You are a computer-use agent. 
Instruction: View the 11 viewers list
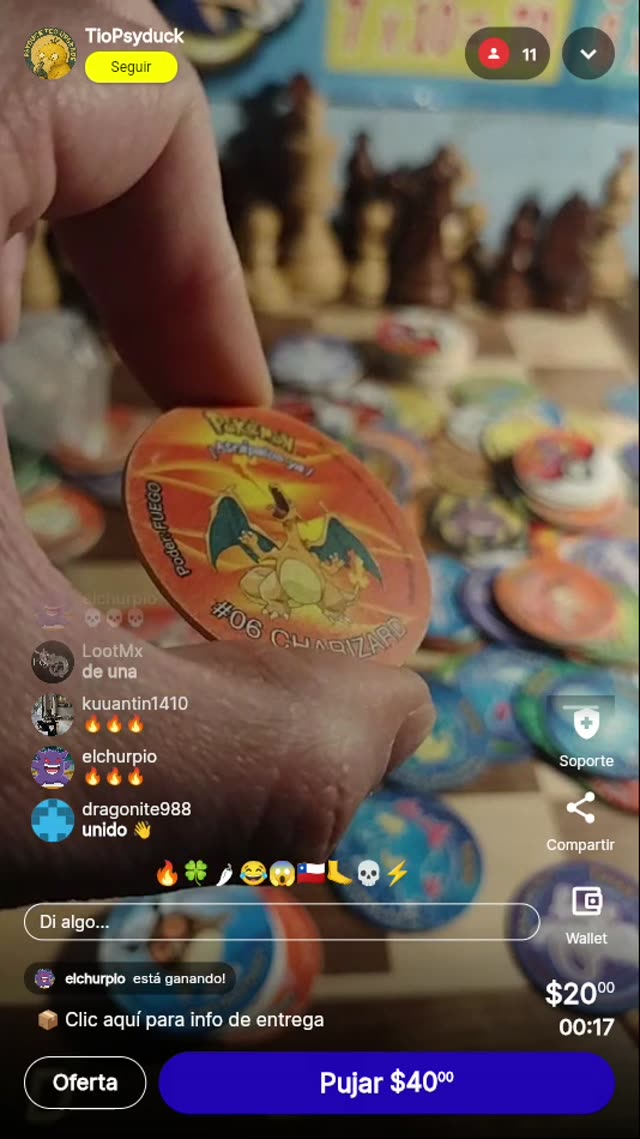pos(508,54)
